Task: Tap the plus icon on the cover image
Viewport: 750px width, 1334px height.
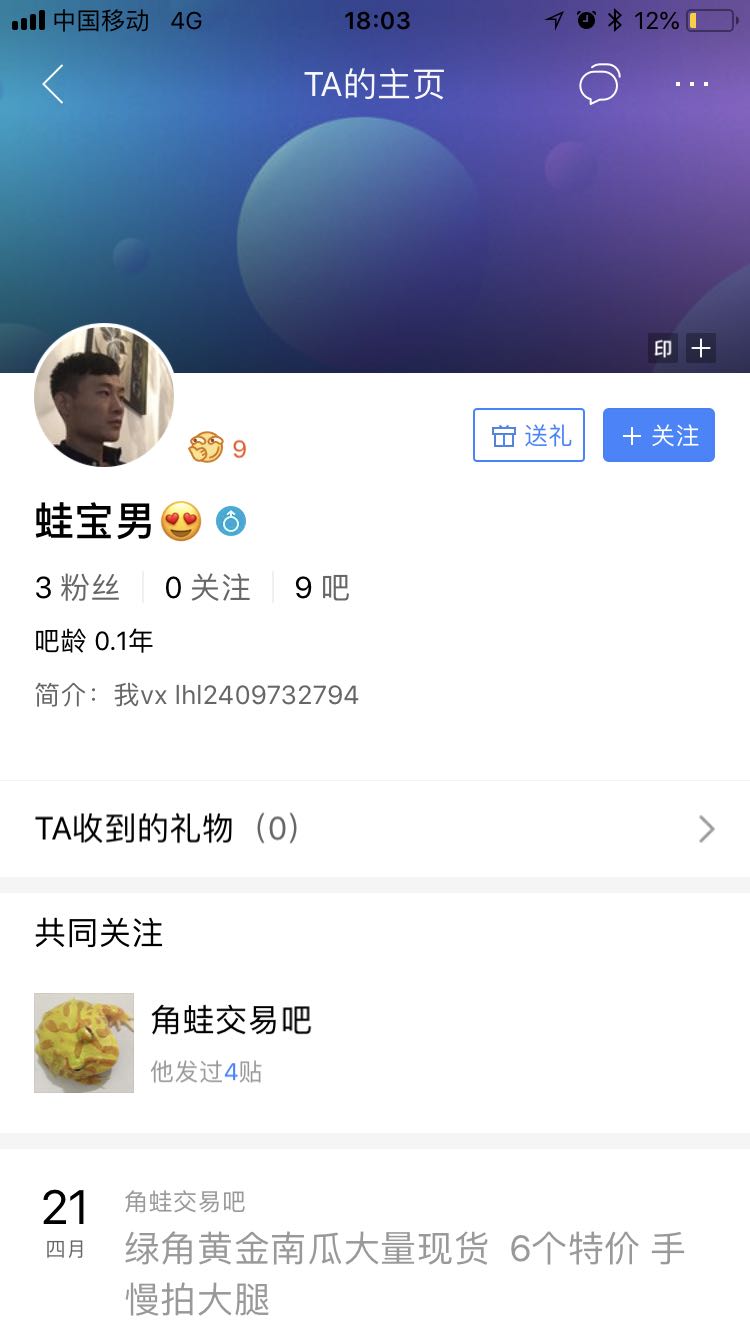Action: tap(702, 348)
